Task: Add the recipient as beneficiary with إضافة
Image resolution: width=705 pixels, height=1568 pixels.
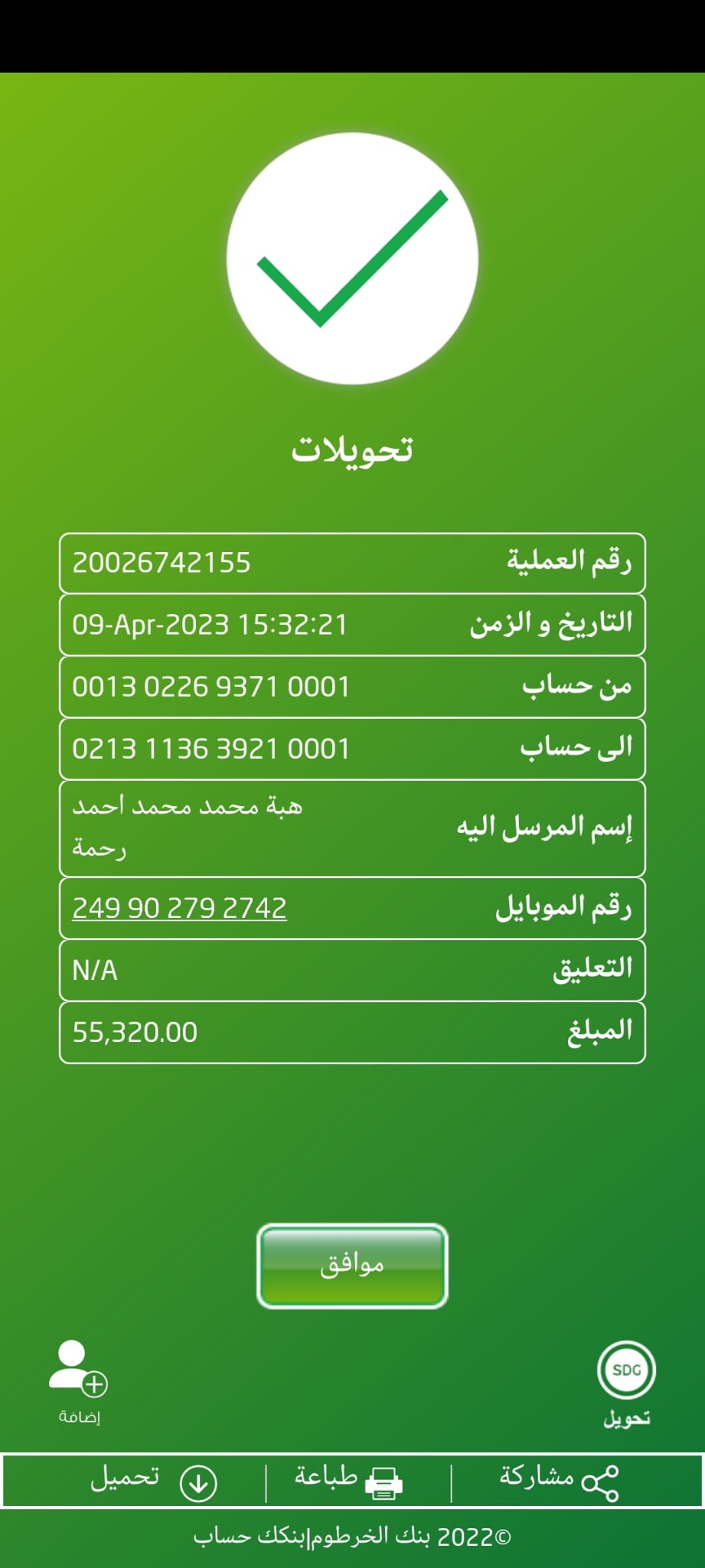Action: [x=79, y=1380]
